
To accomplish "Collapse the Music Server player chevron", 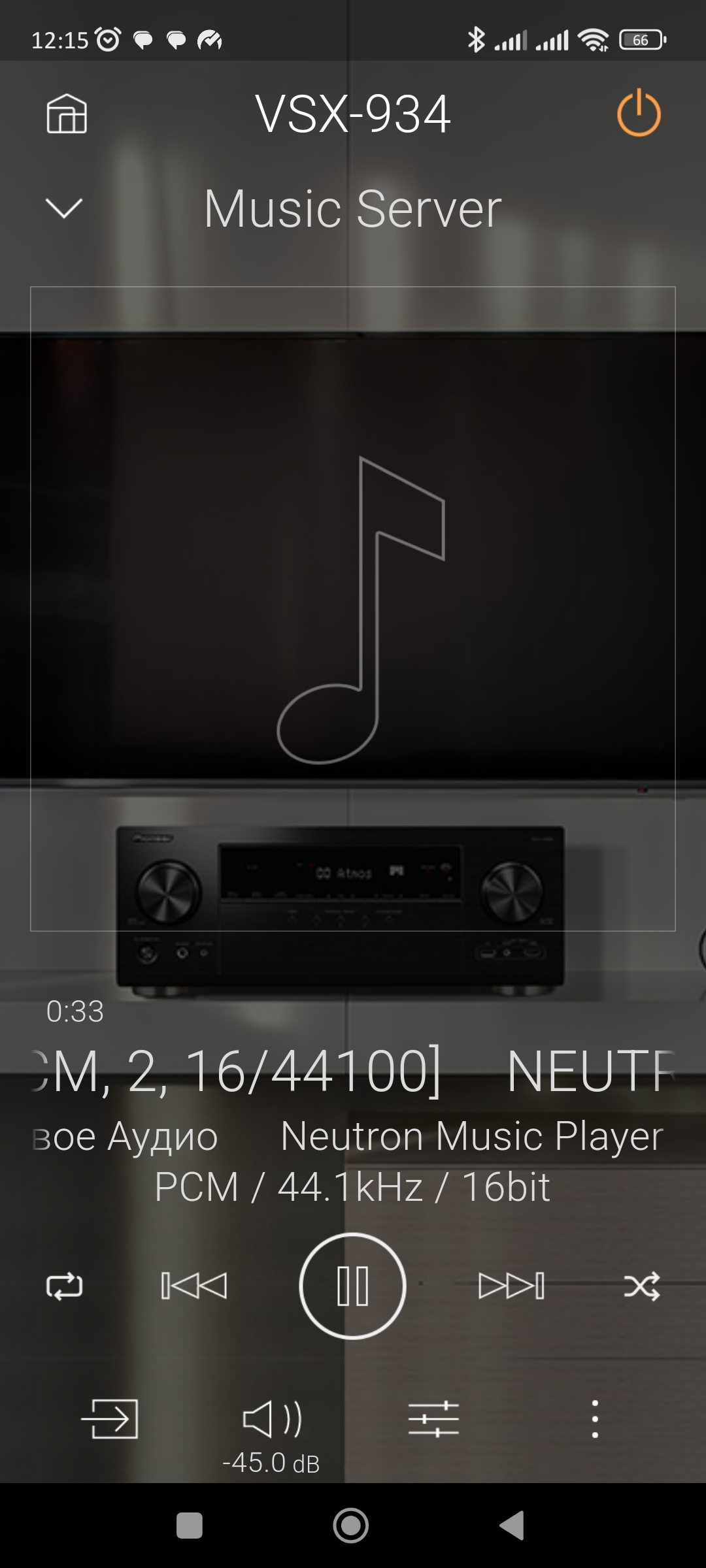I will click(64, 208).
